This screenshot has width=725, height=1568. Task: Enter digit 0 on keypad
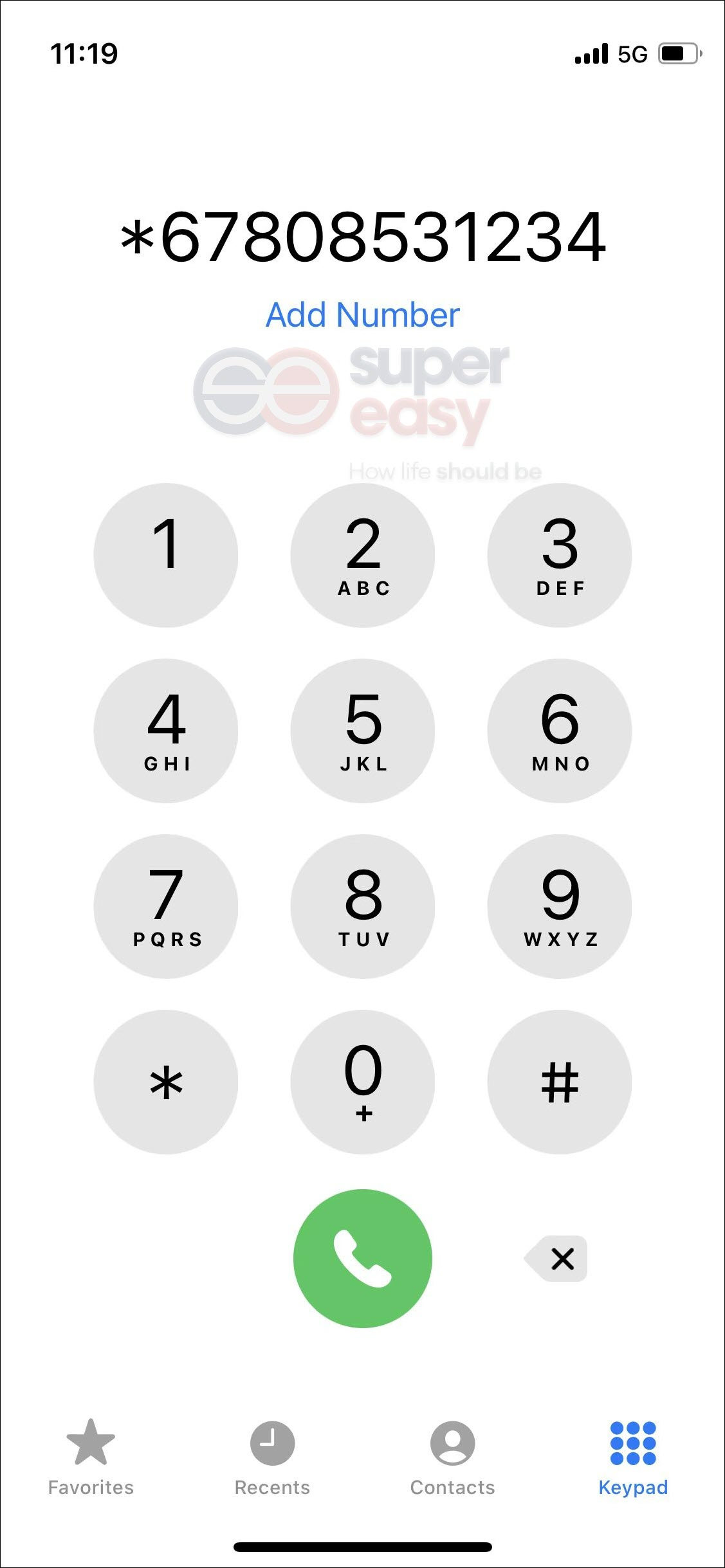[363, 1082]
